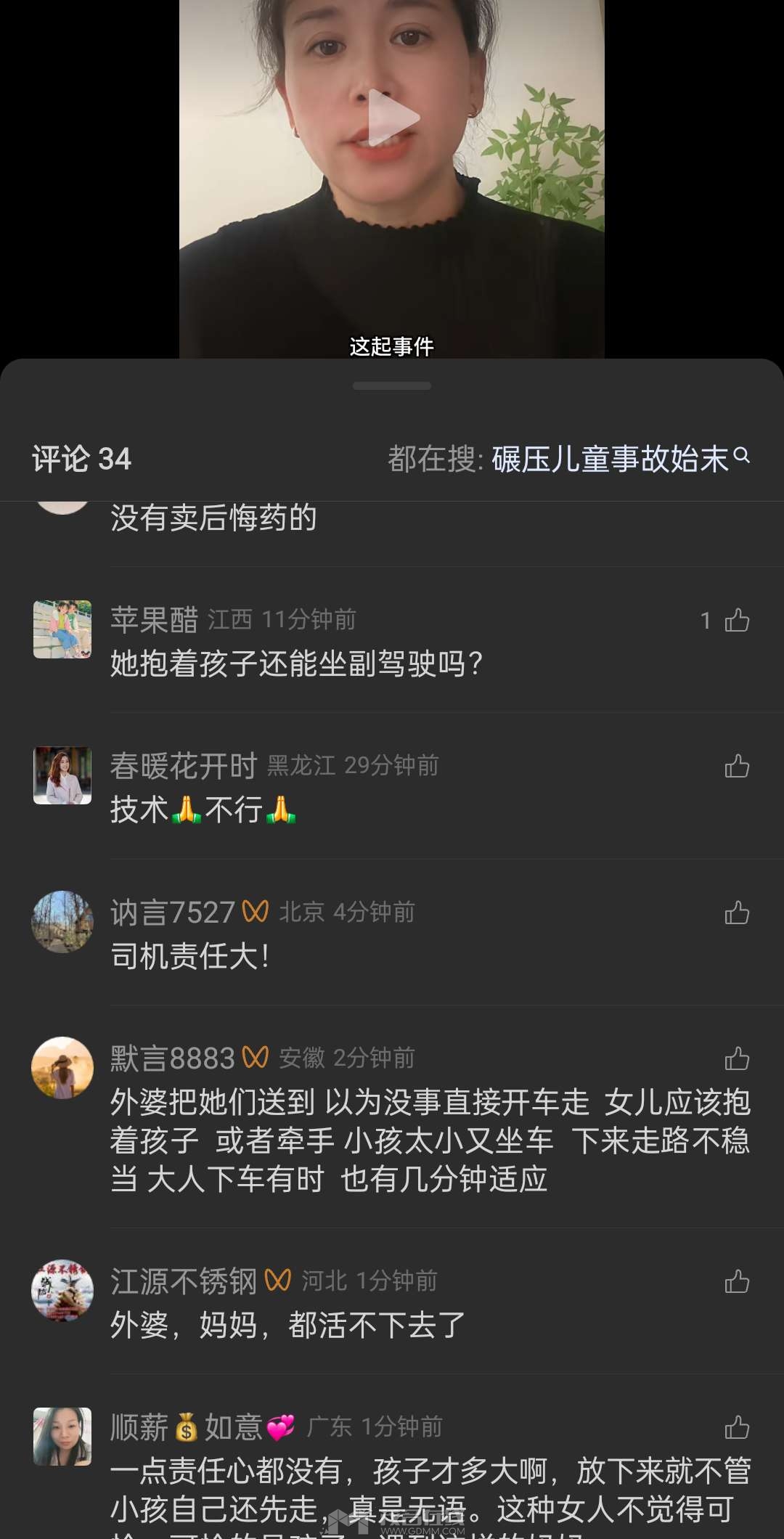This screenshot has width=784, height=1539.
Task: View 默言8883's profile picture
Action: click(x=62, y=1067)
